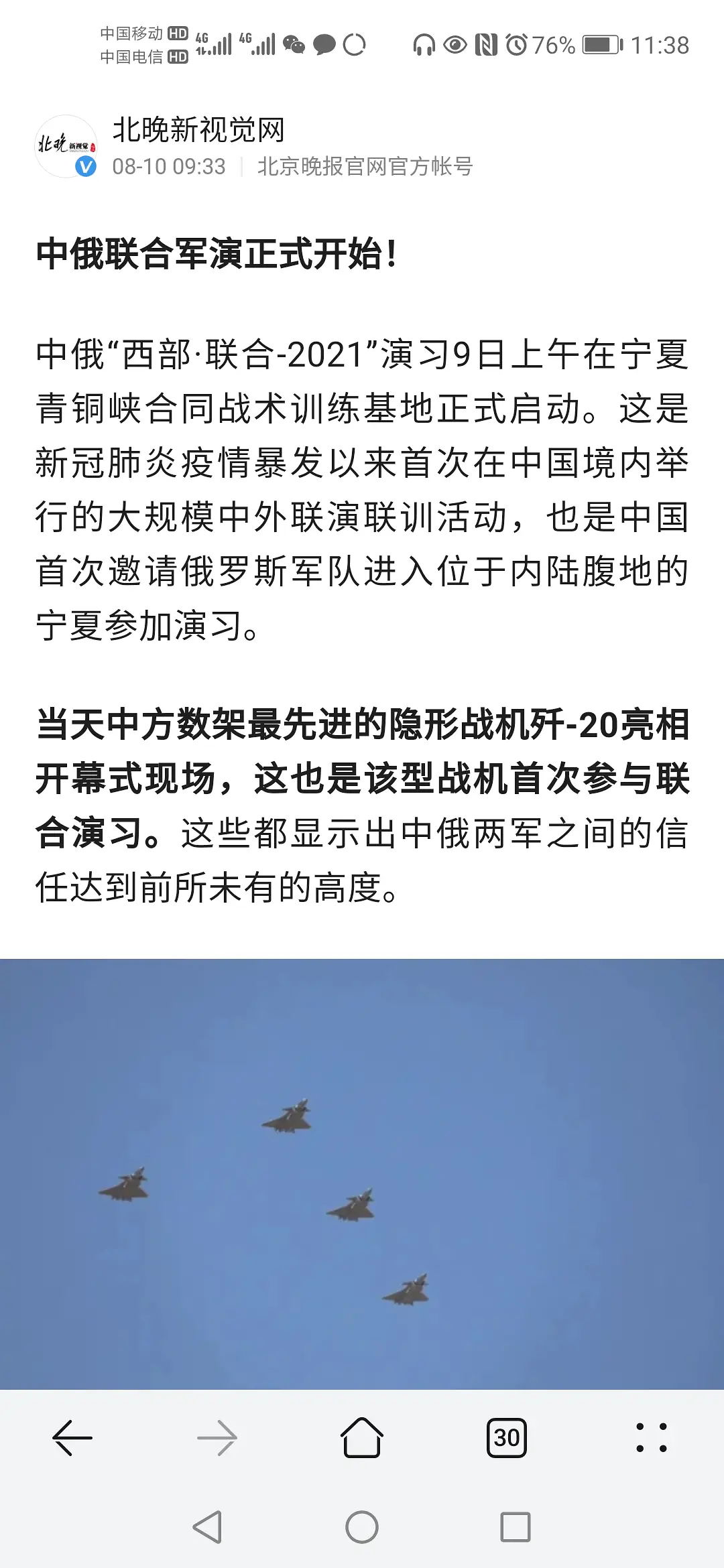Tap system back triangle button
Image resolution: width=724 pixels, height=1568 pixels.
207,1527
